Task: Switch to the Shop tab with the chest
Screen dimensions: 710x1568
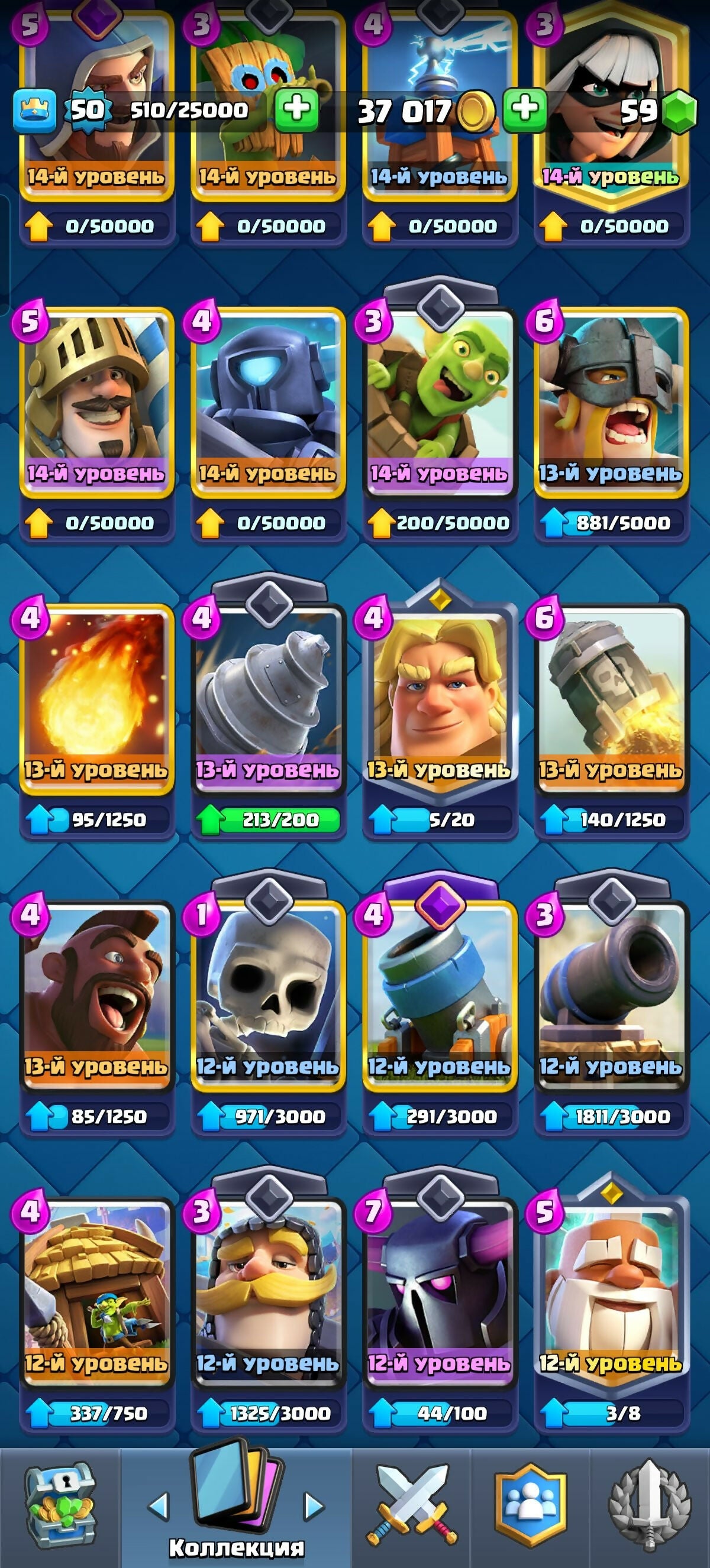Action: (60, 1505)
